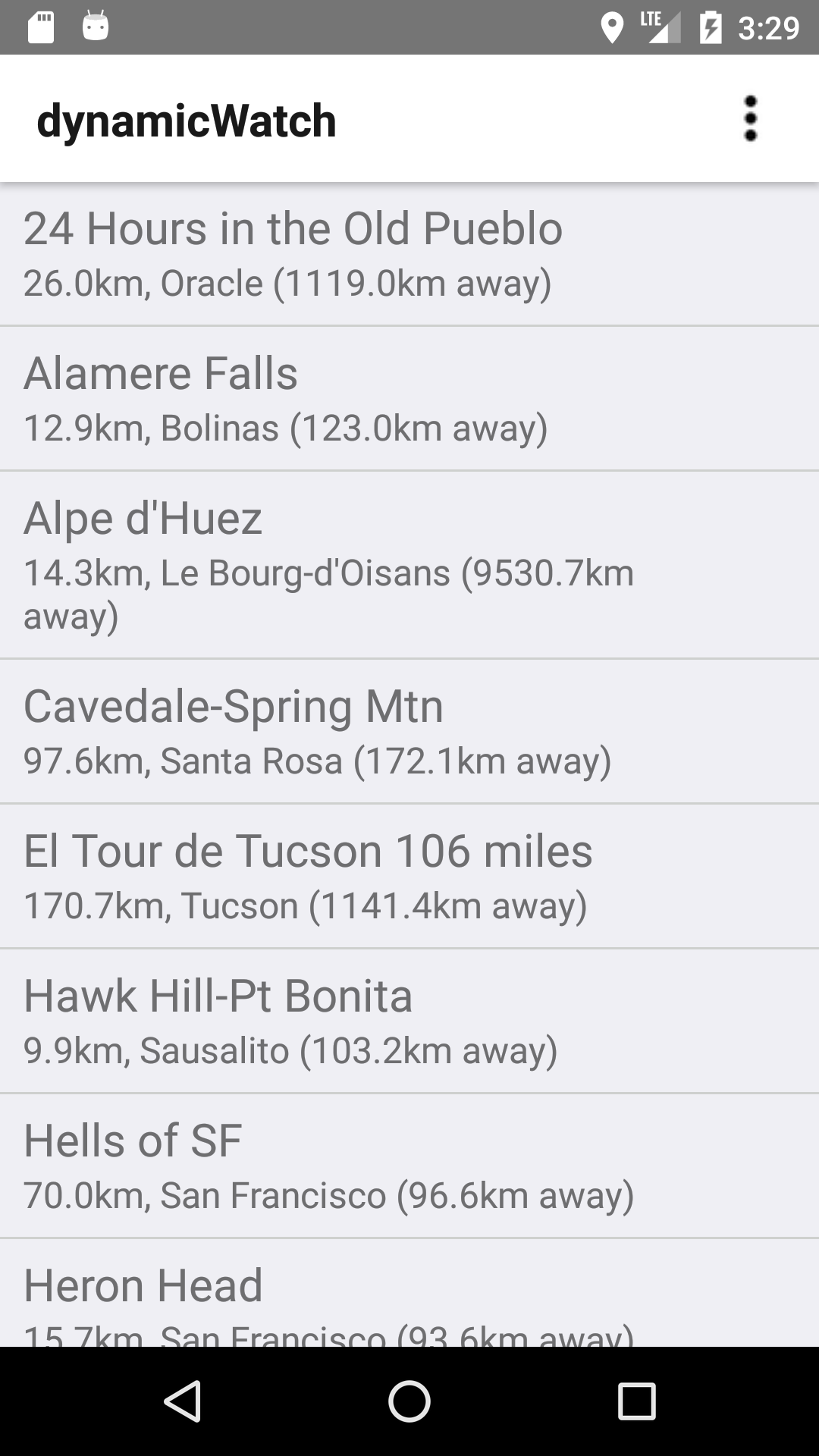This screenshot has width=819, height=1456.
Task: Open the Alpe d'Huez route
Action: pyautogui.click(x=409, y=565)
